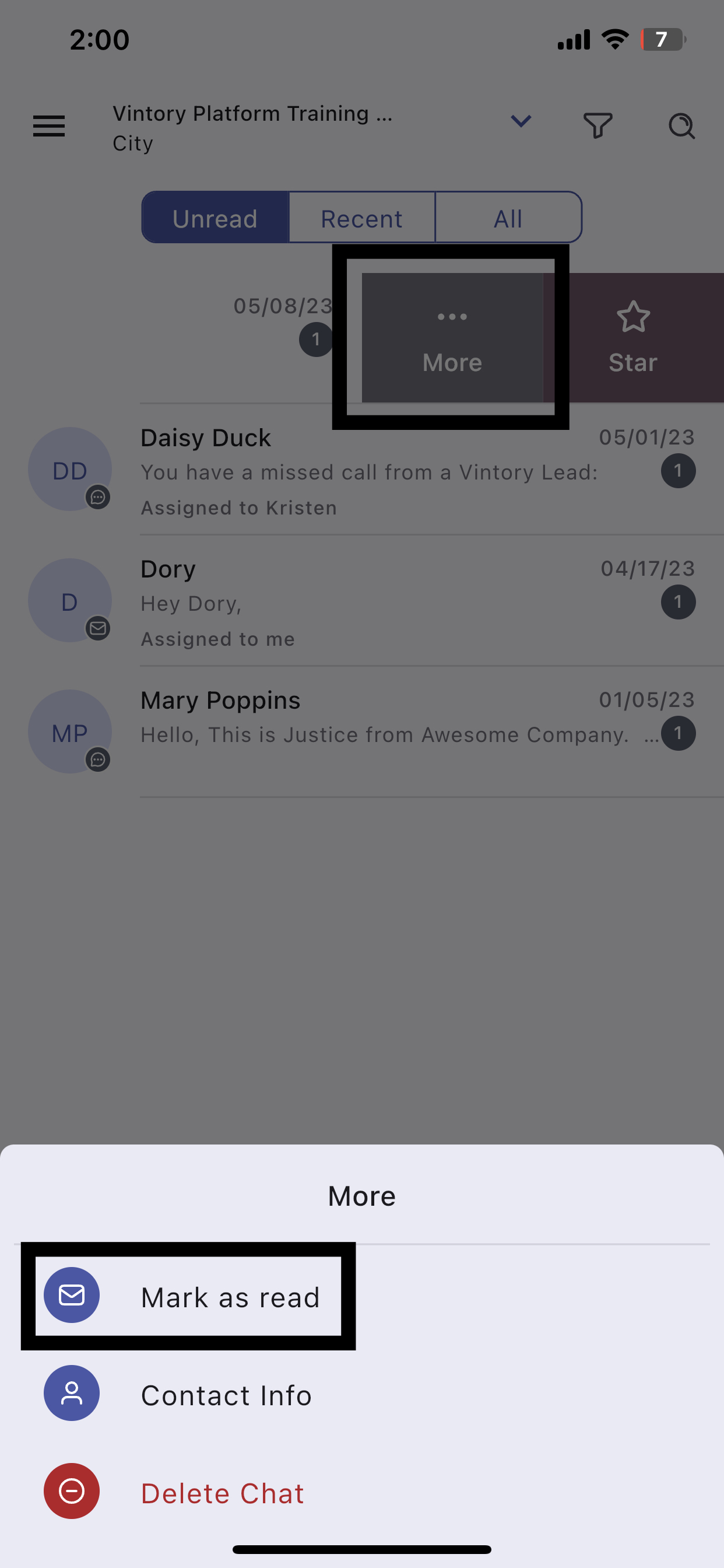Star the swiped conversation
724x1568 pixels.
pos(632,338)
